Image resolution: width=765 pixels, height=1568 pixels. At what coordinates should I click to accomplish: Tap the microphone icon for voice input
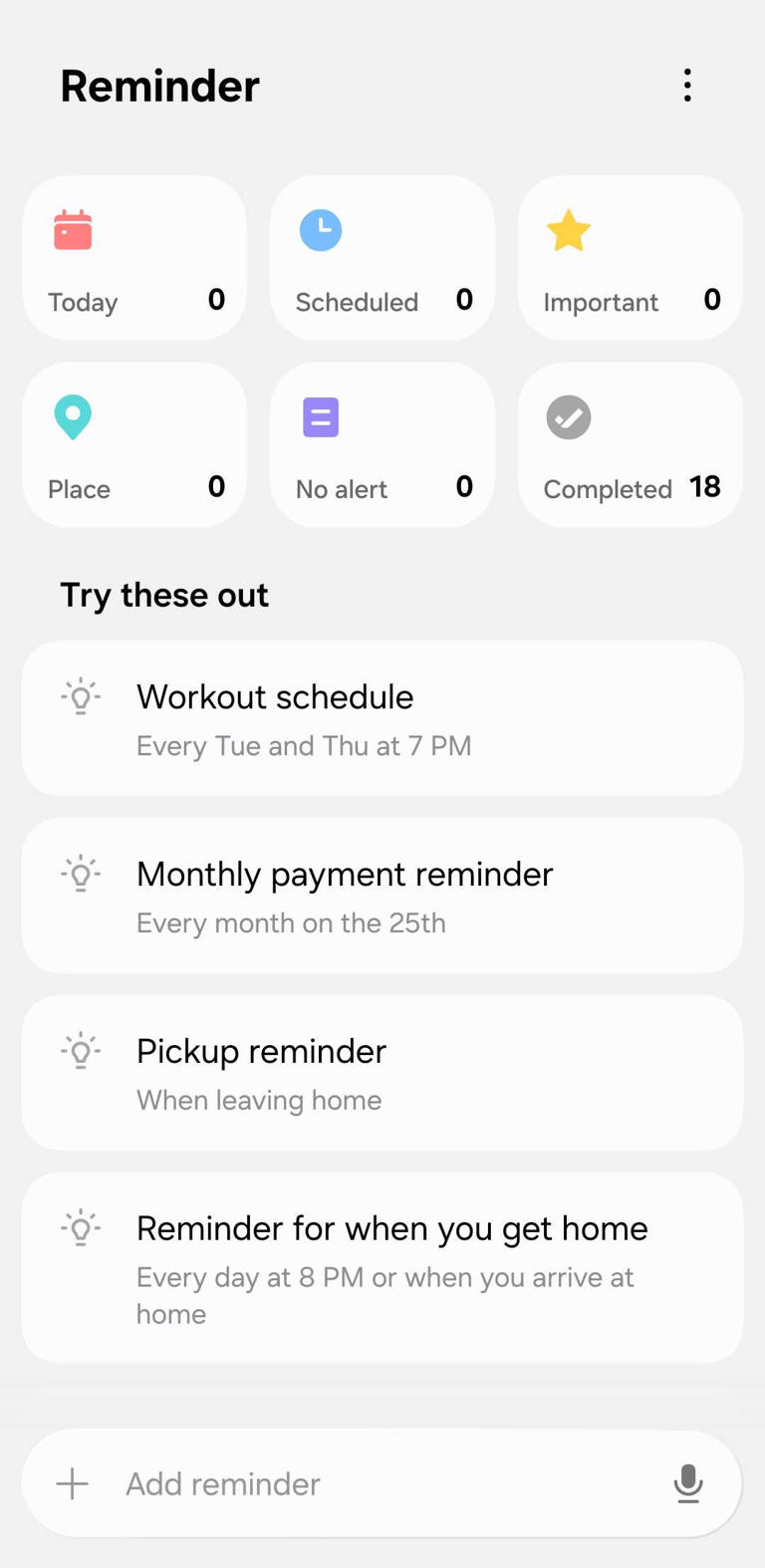coord(688,1483)
